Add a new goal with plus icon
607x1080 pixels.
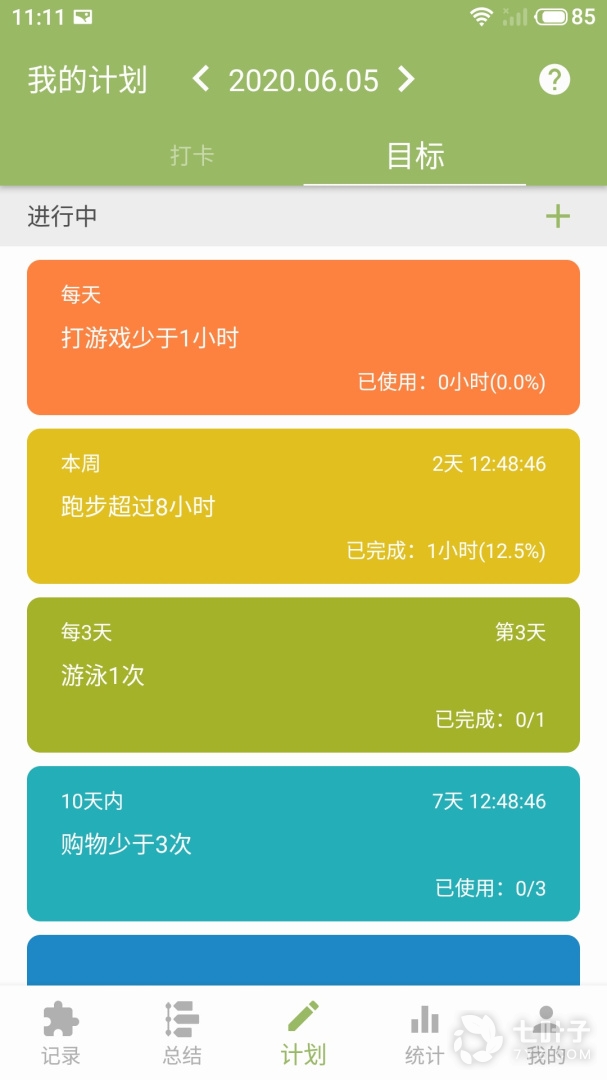557,216
